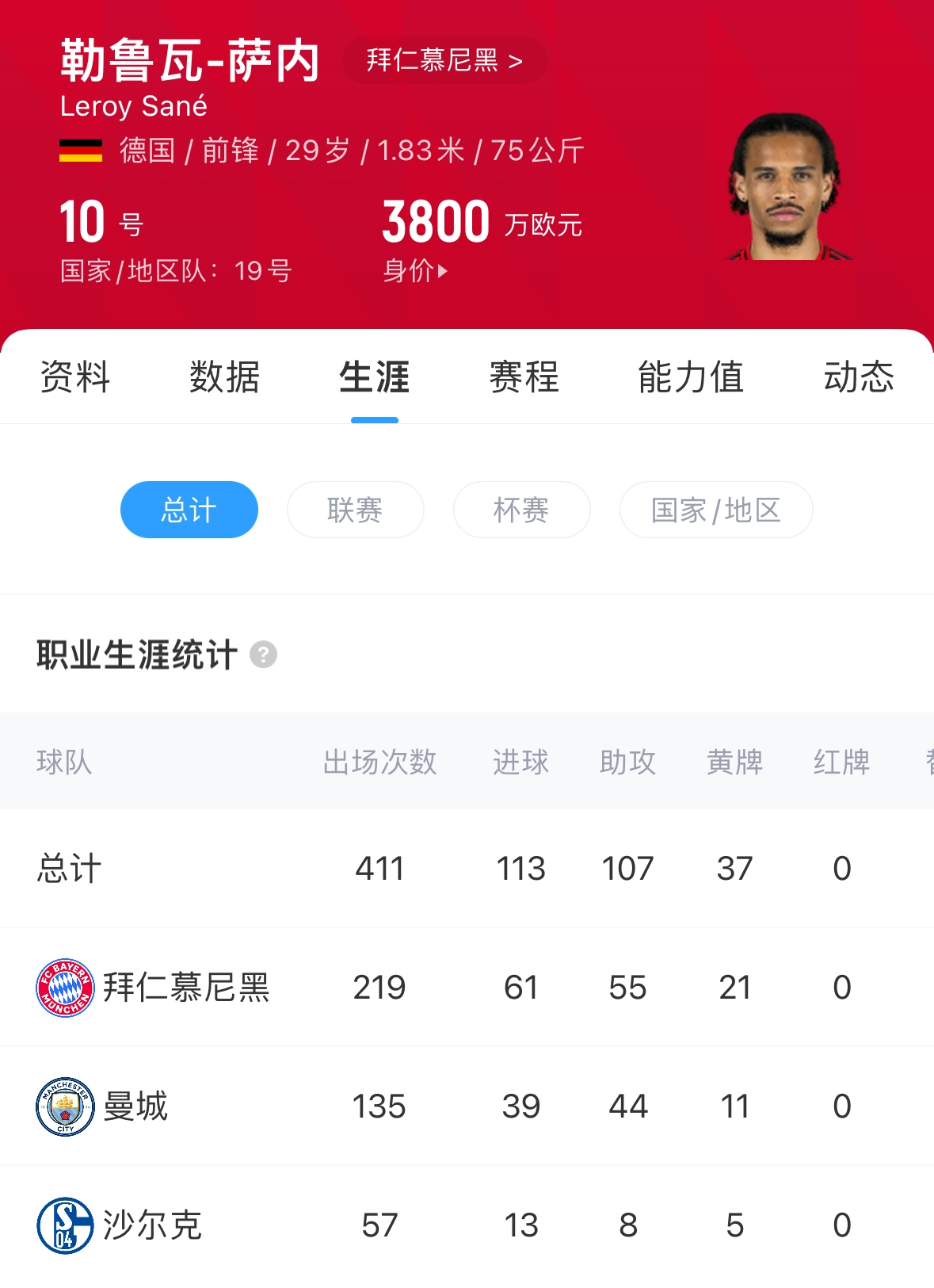Open the 身价 market value details

point(415,271)
